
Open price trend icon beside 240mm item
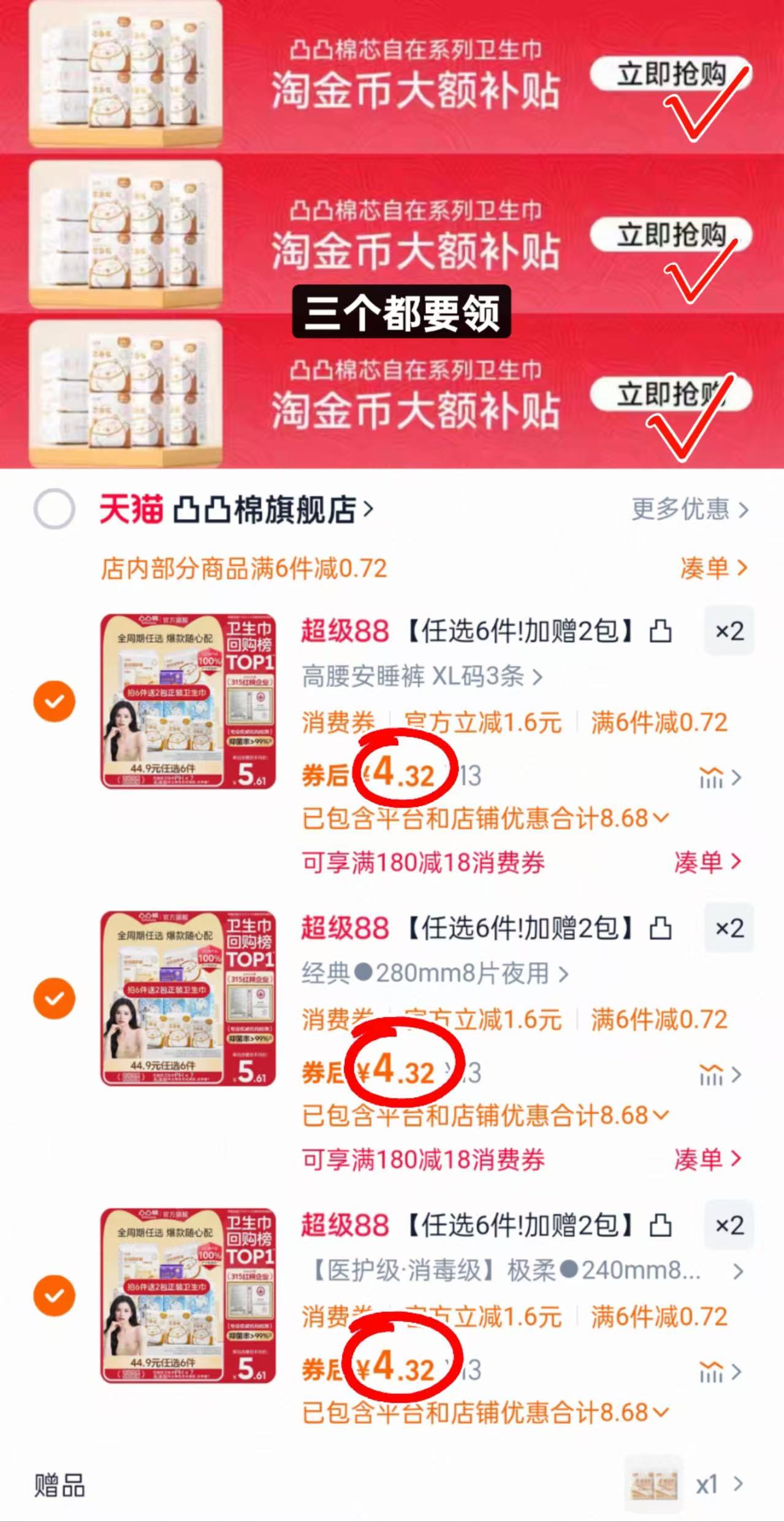click(x=713, y=1372)
